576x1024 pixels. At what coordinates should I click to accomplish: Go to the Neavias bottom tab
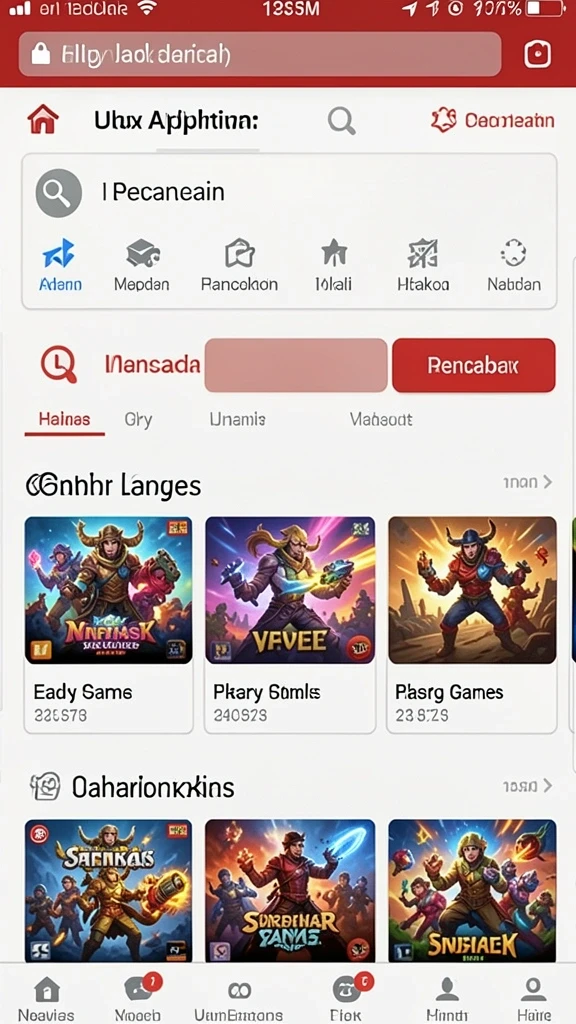click(x=46, y=998)
